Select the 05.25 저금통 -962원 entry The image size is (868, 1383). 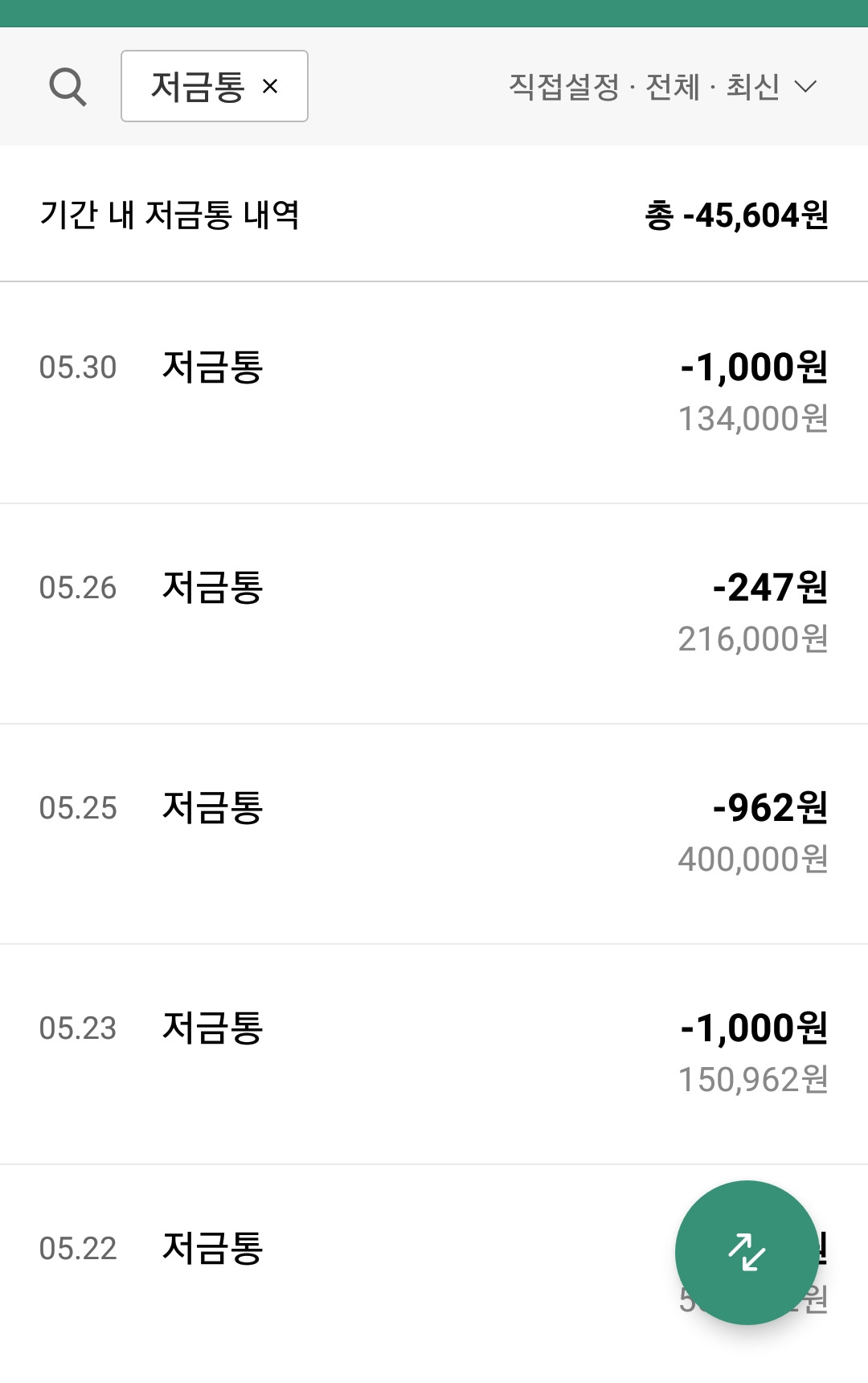tap(434, 833)
